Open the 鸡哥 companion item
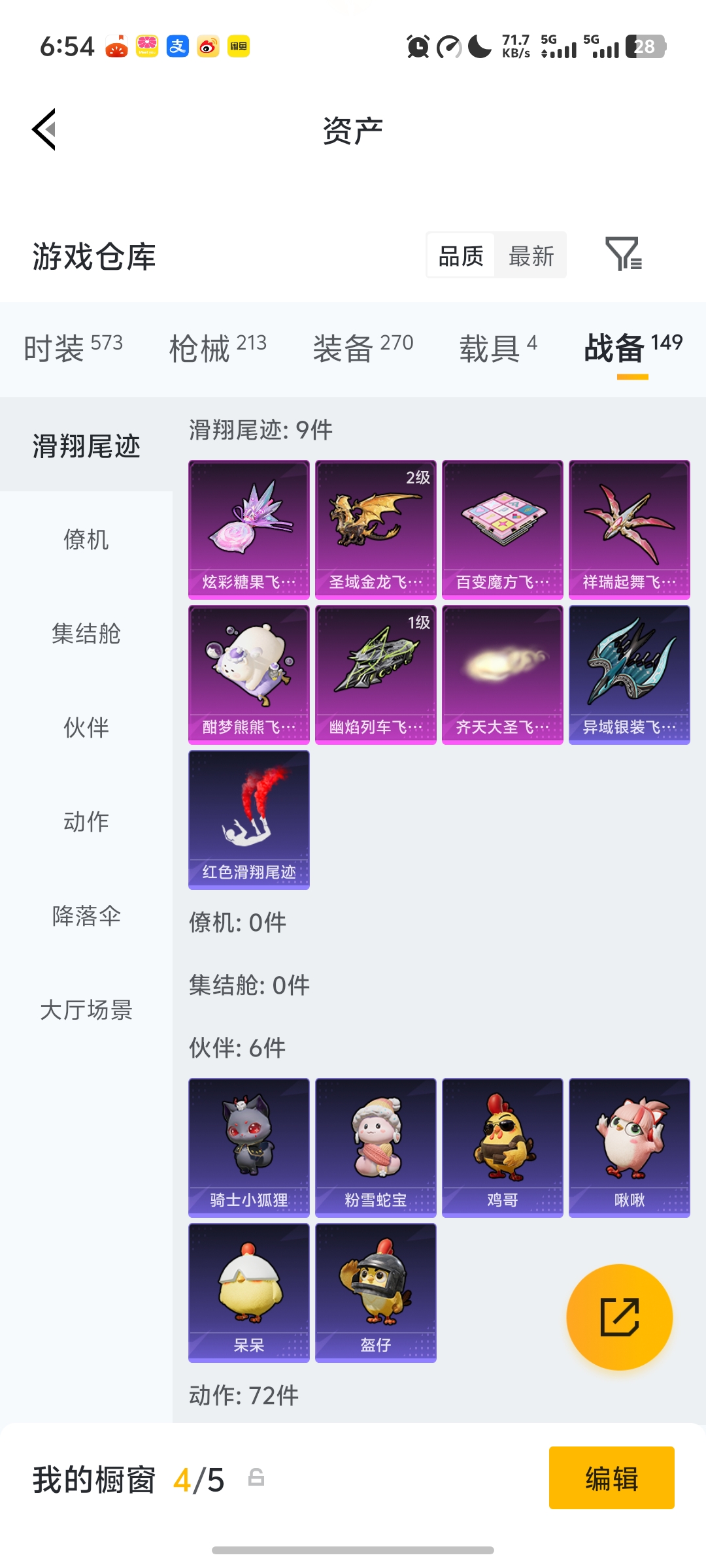706x1568 pixels. [502, 1146]
